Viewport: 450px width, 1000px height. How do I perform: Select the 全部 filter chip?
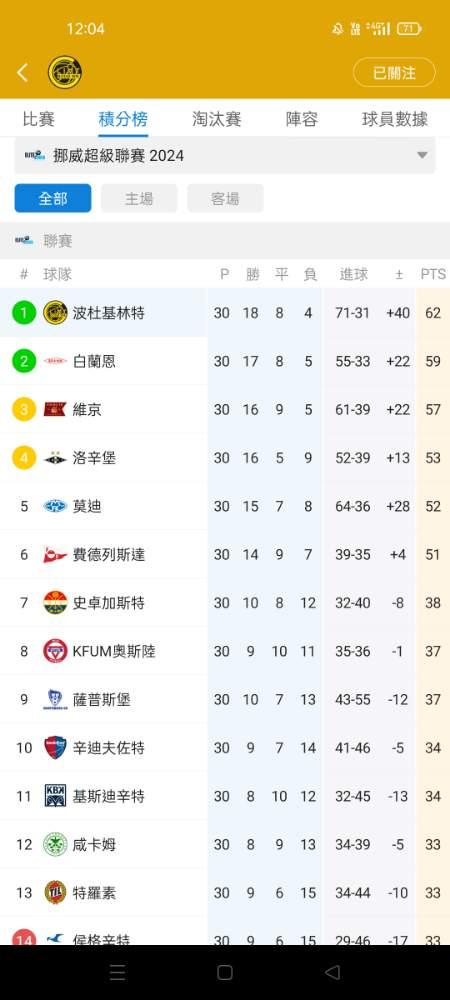(x=53, y=198)
